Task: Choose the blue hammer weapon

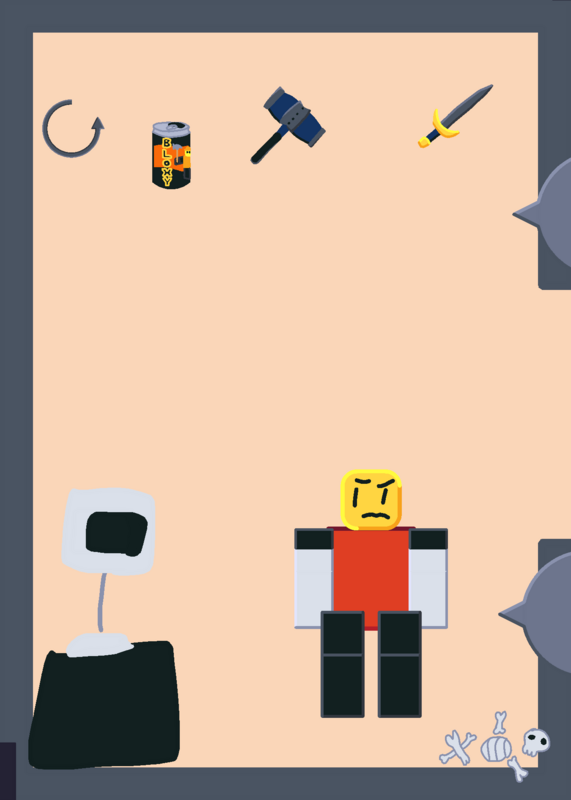Action: tap(288, 126)
